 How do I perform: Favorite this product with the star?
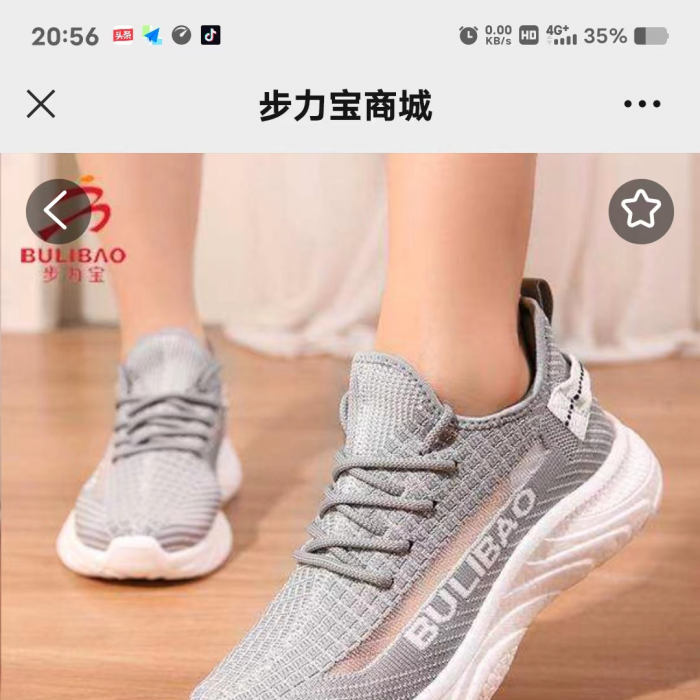[x=641, y=211]
